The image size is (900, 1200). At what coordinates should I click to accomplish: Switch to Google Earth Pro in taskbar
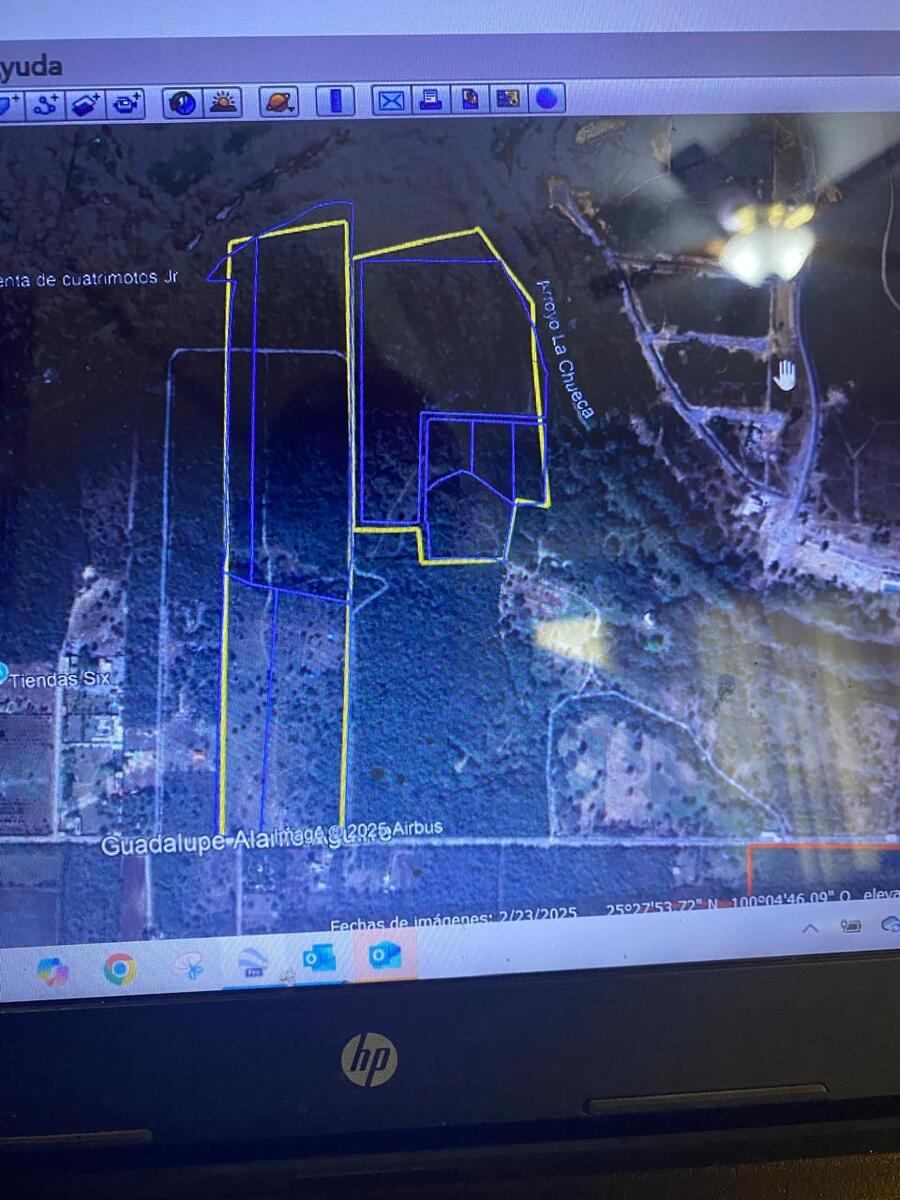253,962
